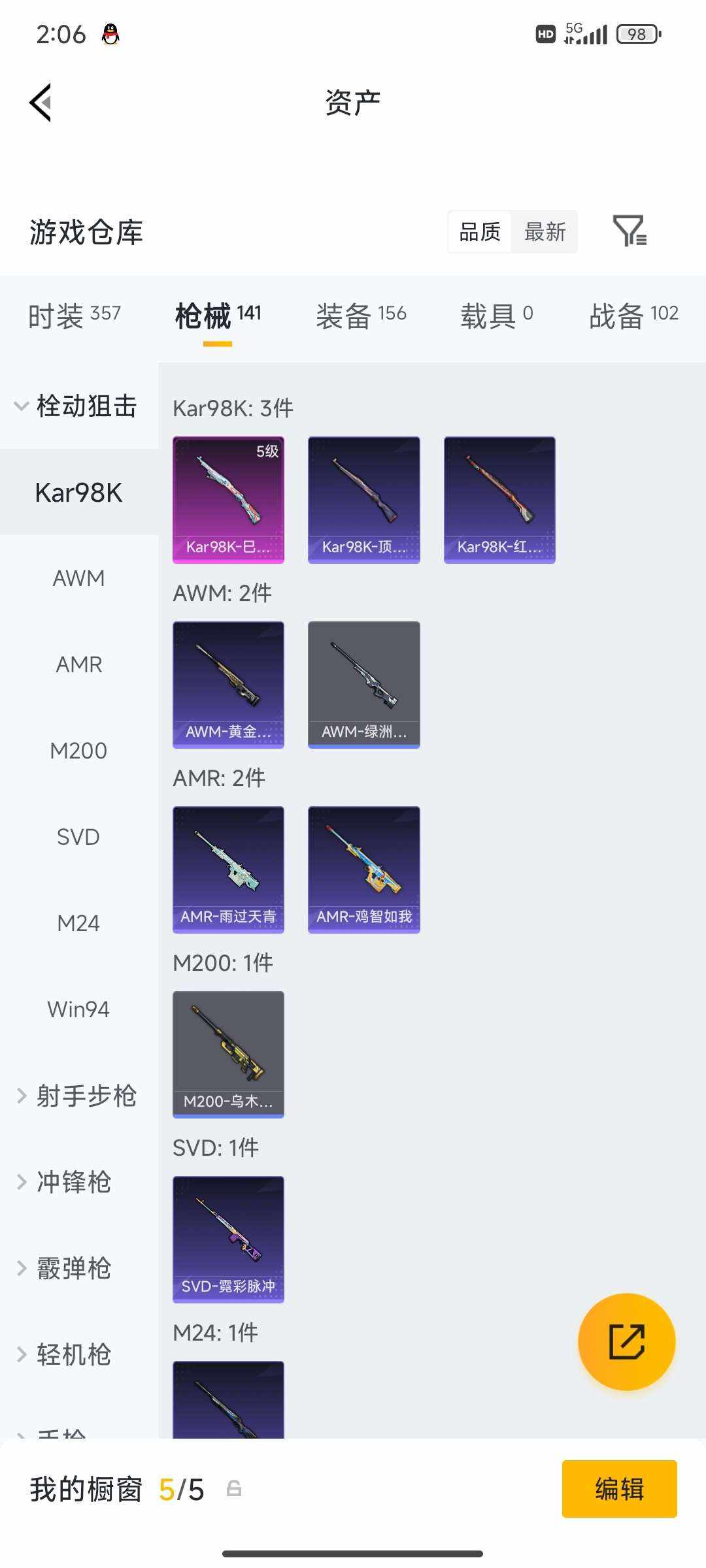Open the AWM-黄金 skin tile

(x=228, y=684)
